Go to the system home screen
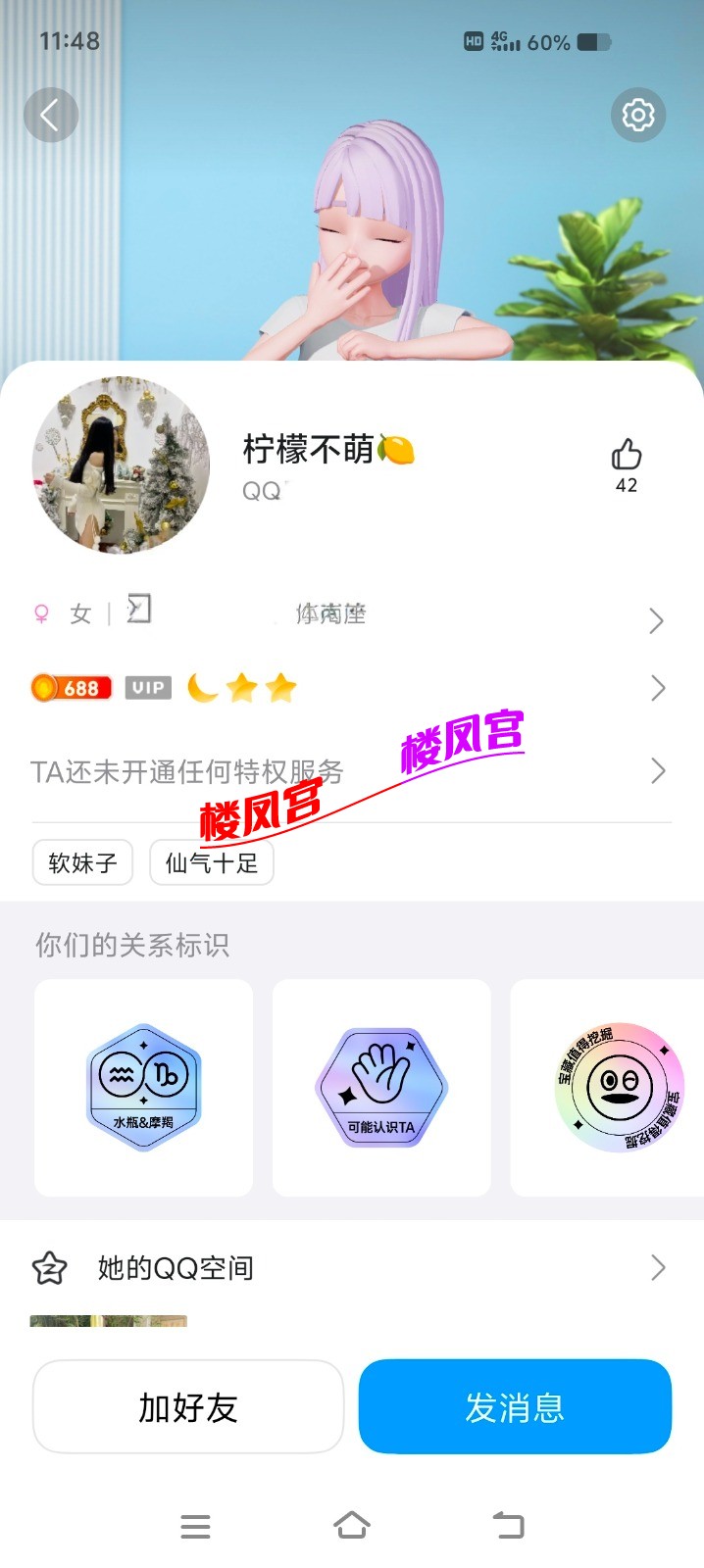The width and height of the screenshot is (704, 1568). point(351,1525)
